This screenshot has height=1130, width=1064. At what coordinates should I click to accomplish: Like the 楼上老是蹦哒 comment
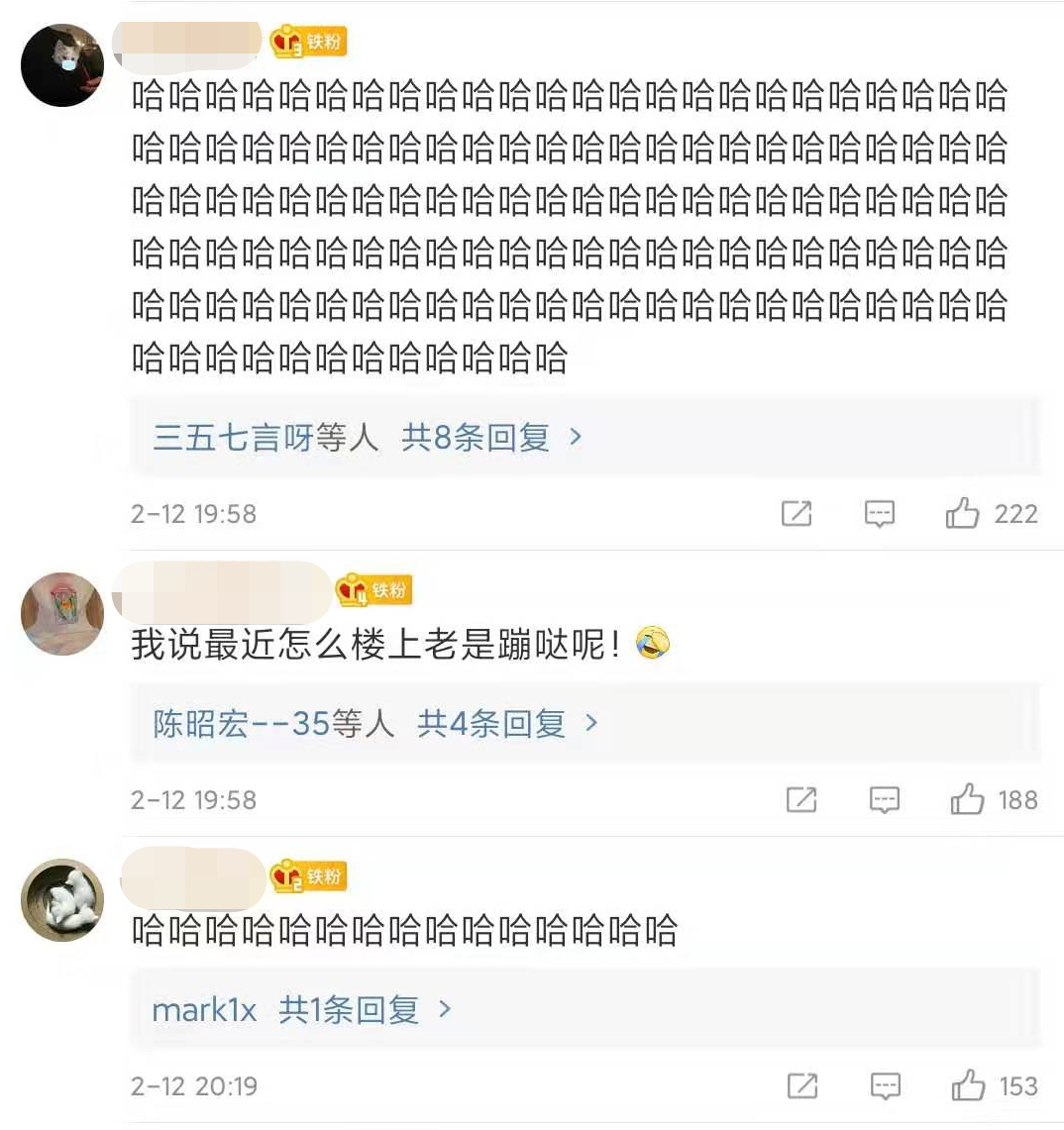coord(967,799)
